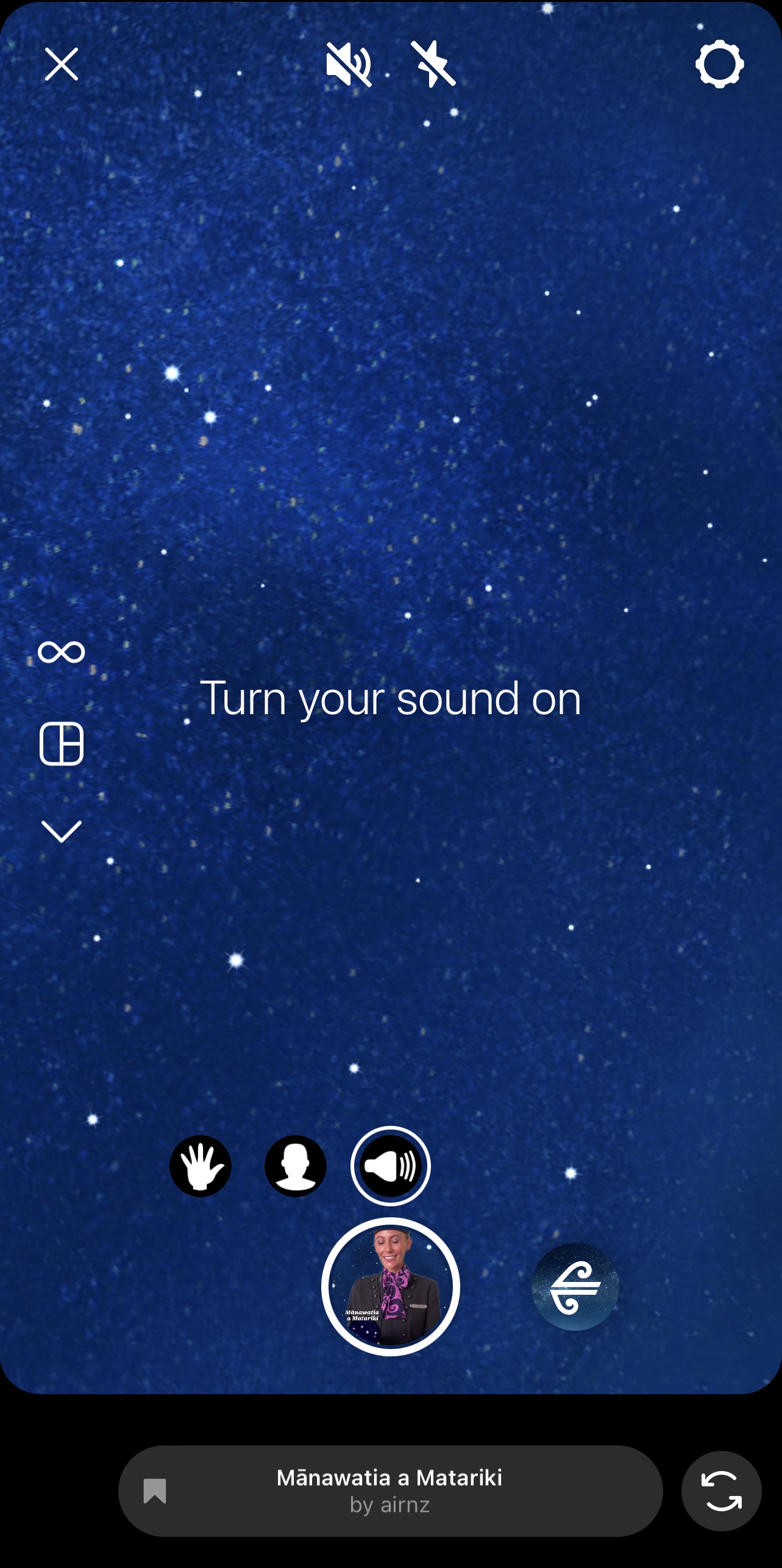This screenshot has width=782, height=1568.
Task: Select the Air New Zealand koru effect
Action: coord(575,1287)
